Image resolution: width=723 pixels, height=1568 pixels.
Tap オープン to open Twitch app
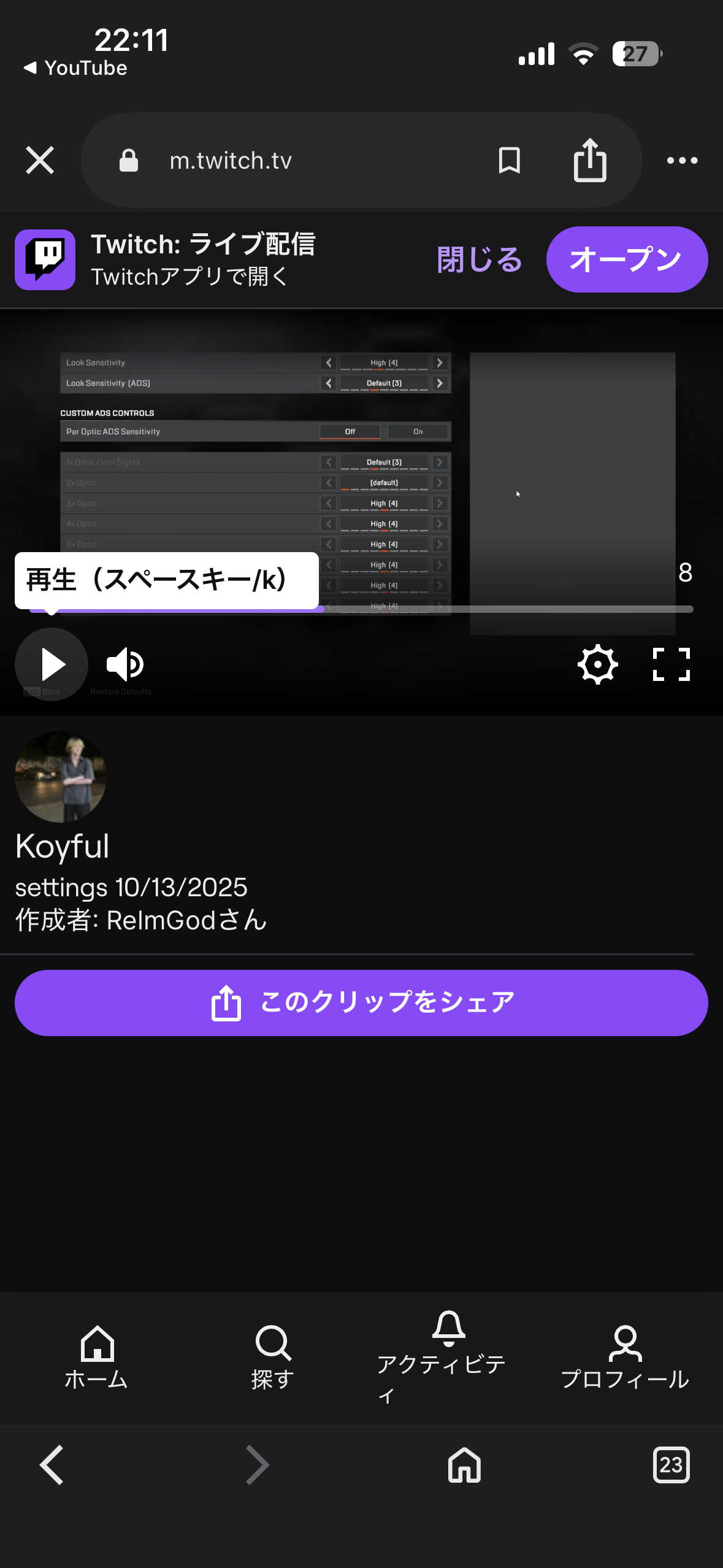click(626, 260)
